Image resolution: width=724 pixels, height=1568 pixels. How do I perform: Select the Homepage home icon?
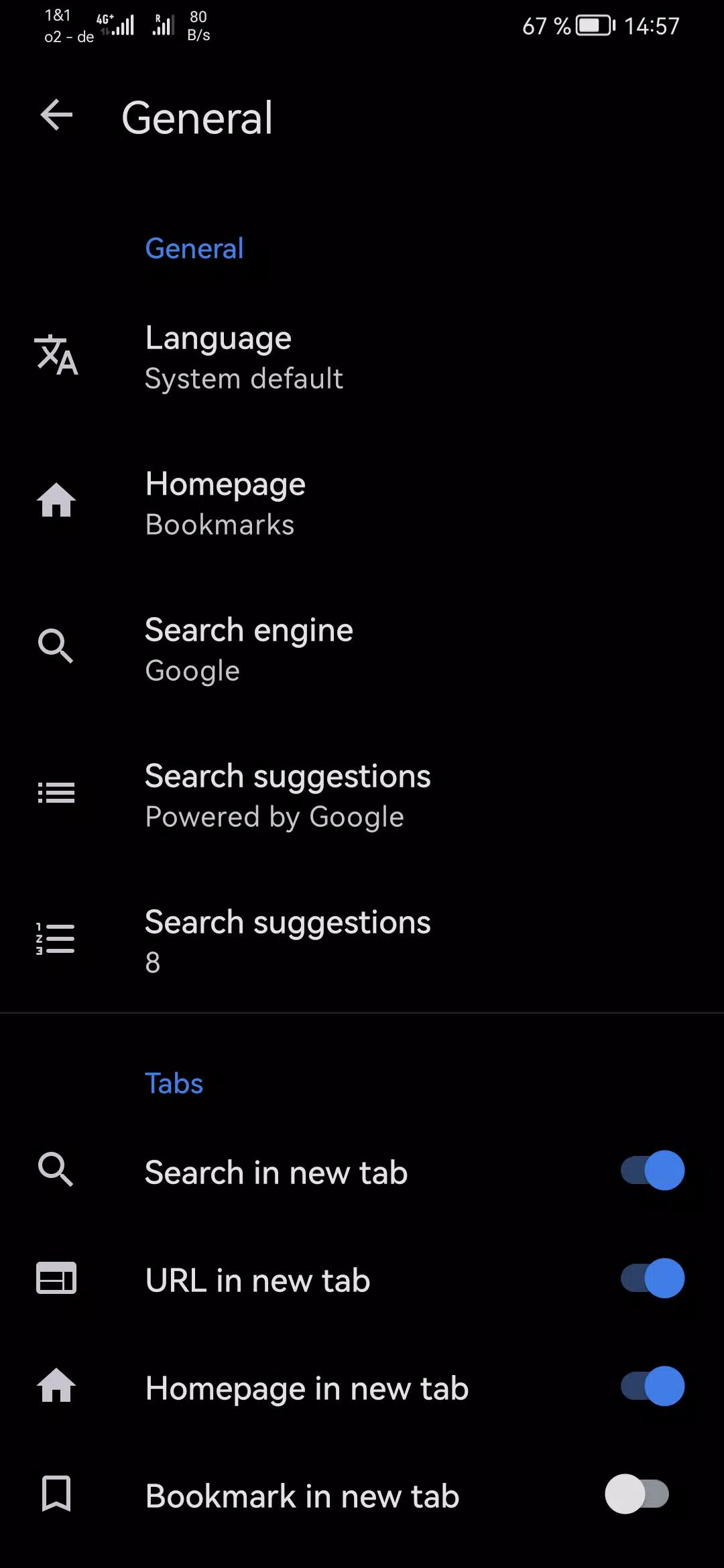tap(56, 501)
